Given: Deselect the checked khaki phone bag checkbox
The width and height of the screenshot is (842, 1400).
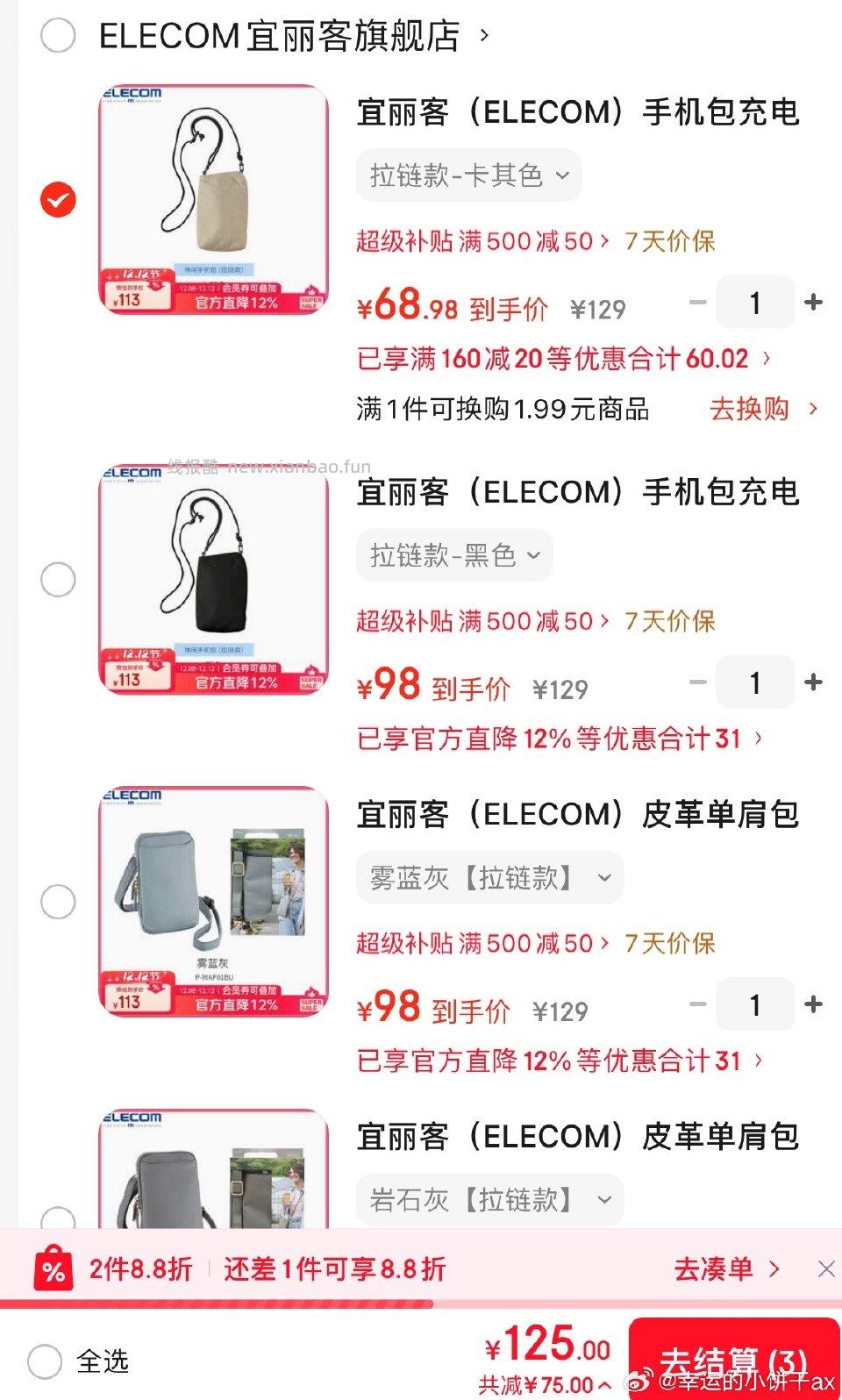Looking at the screenshot, I should coord(58,199).
